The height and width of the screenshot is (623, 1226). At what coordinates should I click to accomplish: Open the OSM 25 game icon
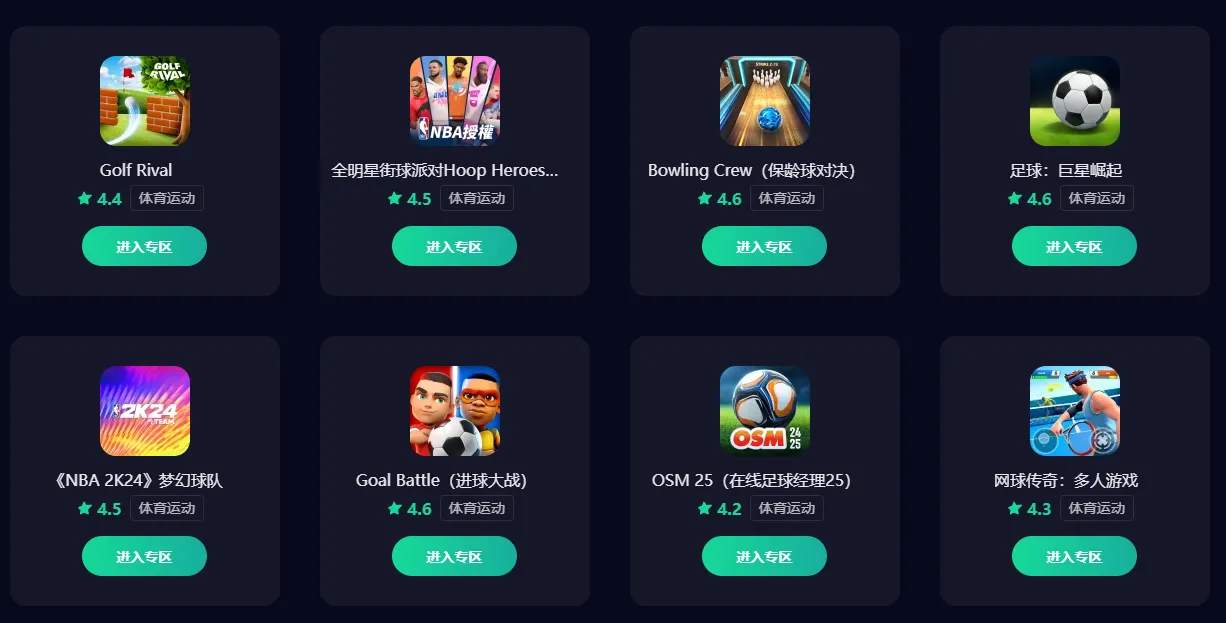click(x=764, y=411)
